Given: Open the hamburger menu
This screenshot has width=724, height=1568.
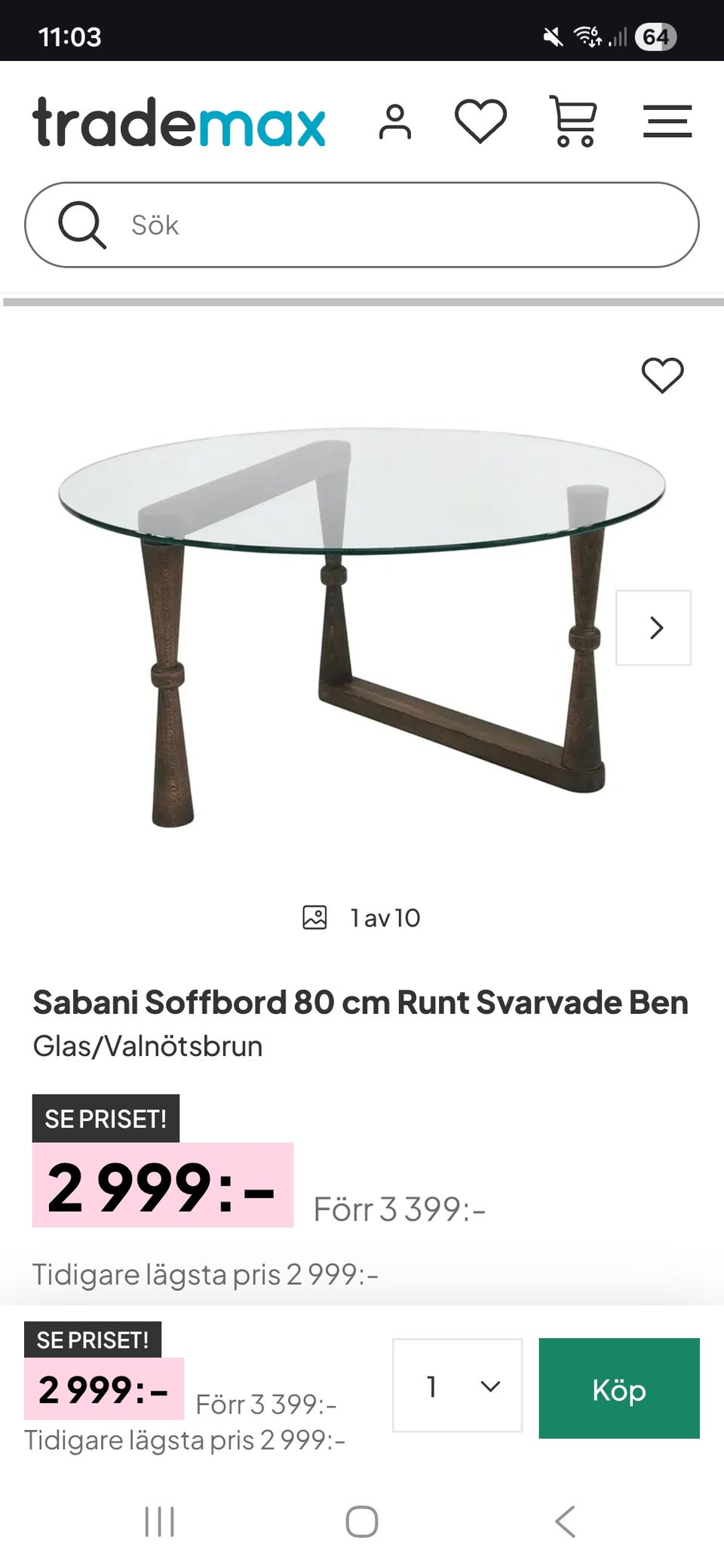Looking at the screenshot, I should (x=667, y=121).
